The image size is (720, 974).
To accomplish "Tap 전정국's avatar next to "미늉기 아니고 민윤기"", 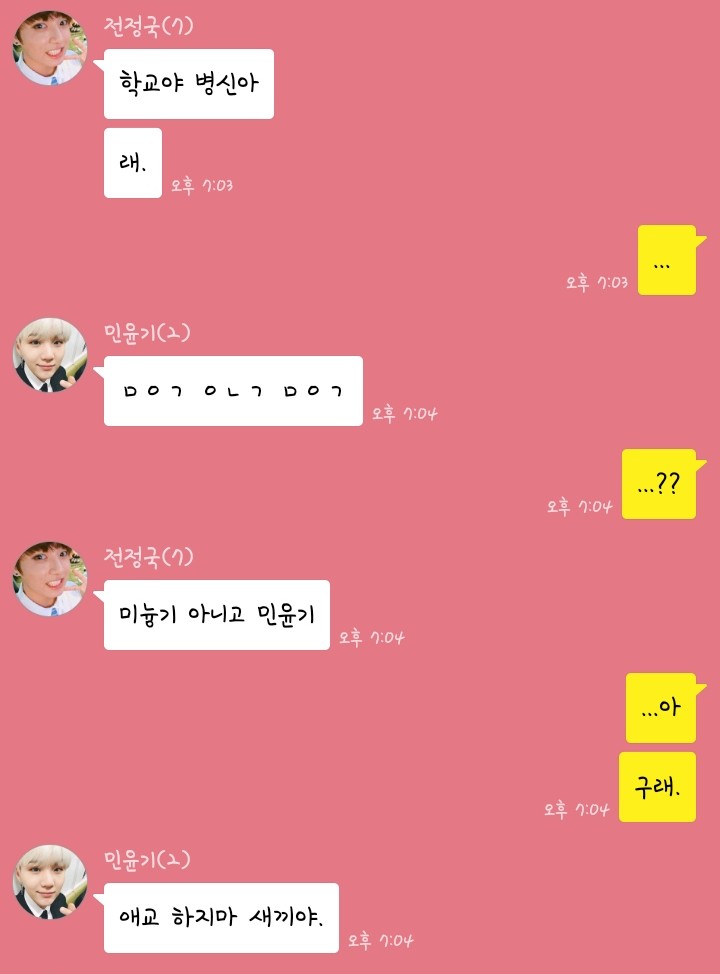I will click(x=50, y=579).
